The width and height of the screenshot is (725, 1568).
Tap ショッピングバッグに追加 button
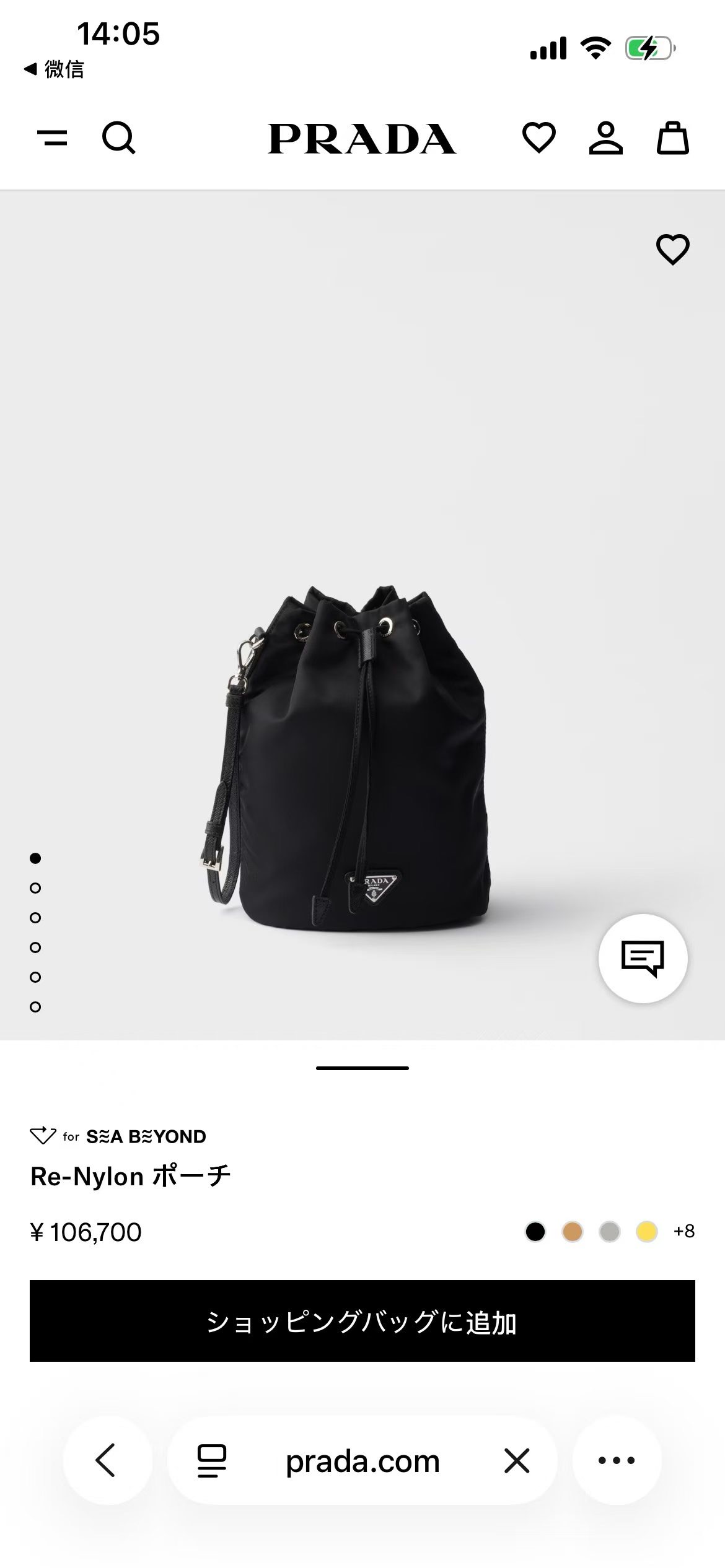(x=362, y=1322)
